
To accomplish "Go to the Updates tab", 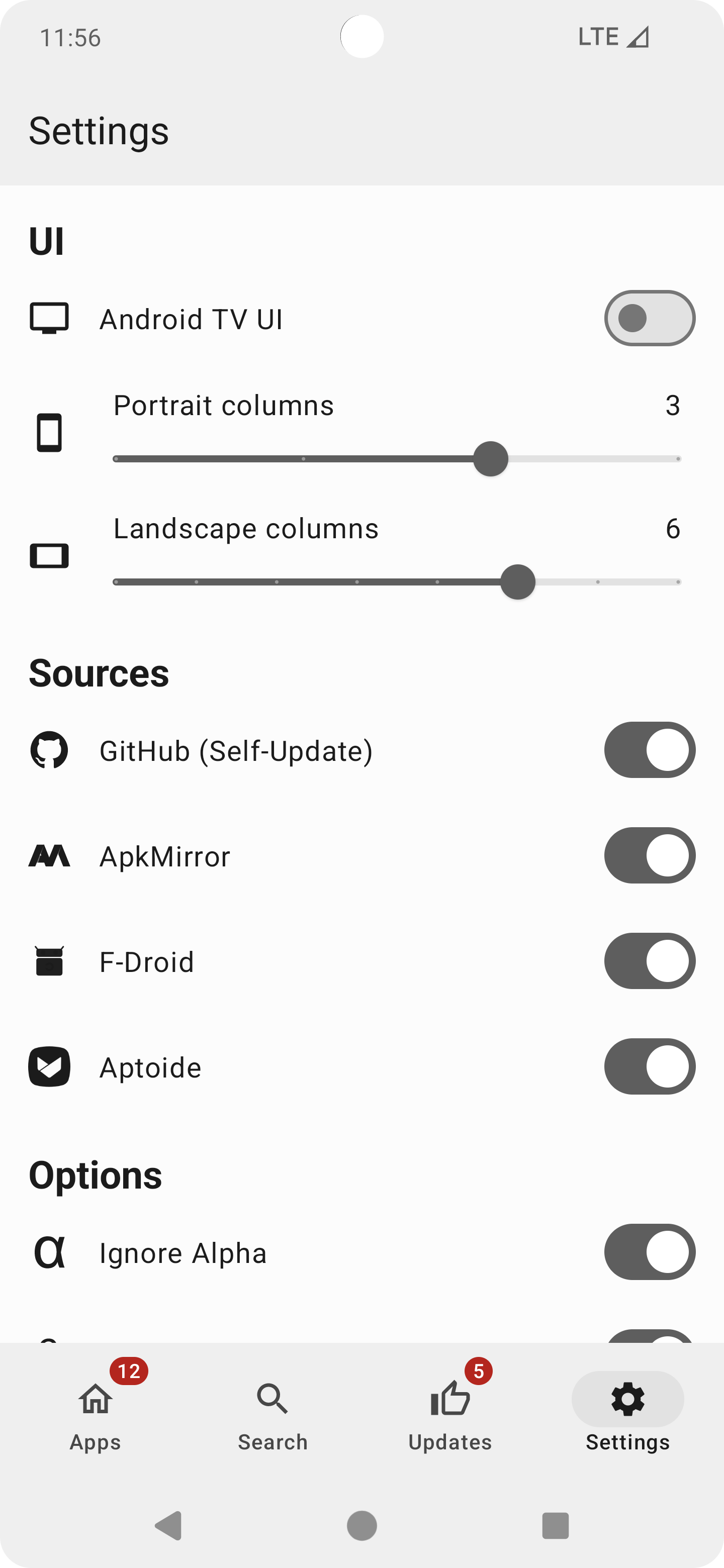I will click(x=450, y=1412).
